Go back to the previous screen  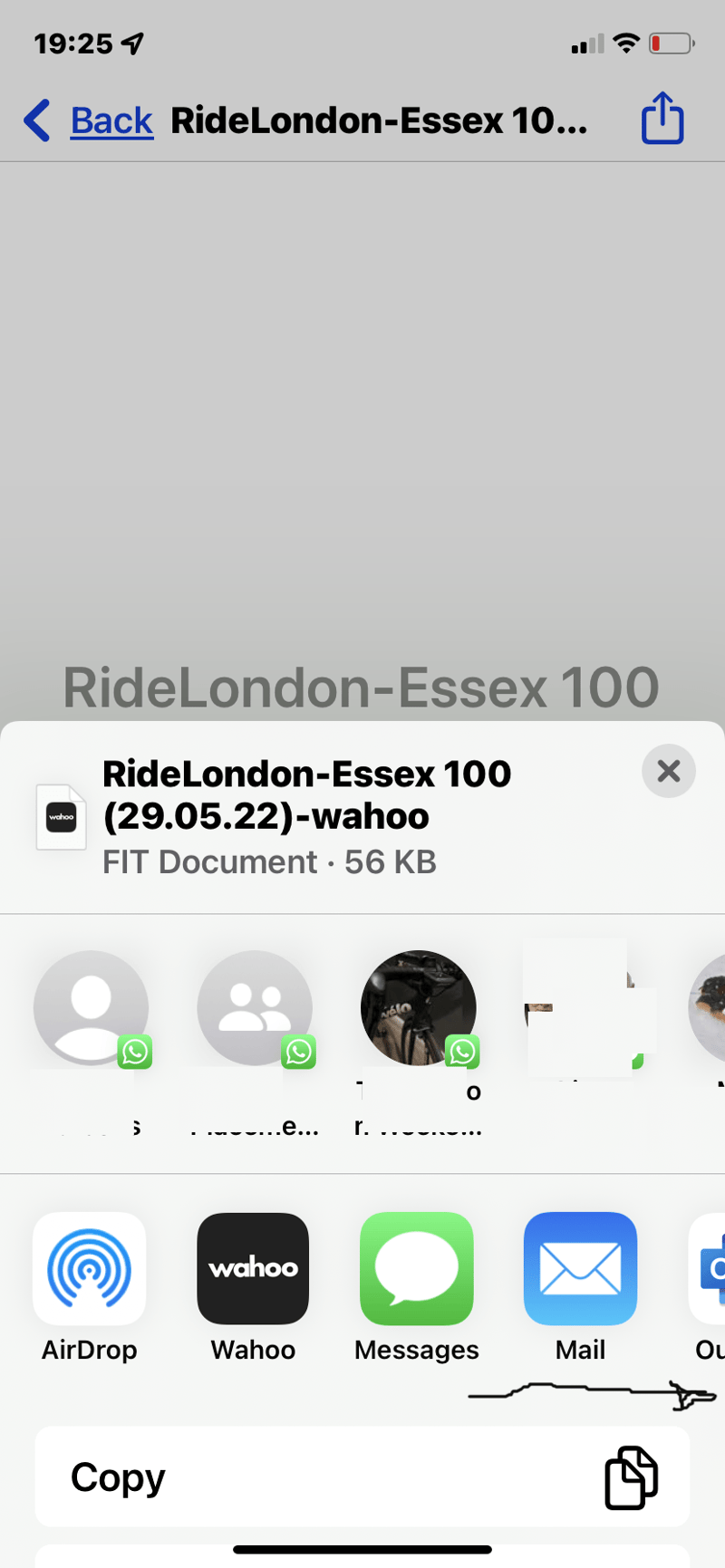point(89,120)
